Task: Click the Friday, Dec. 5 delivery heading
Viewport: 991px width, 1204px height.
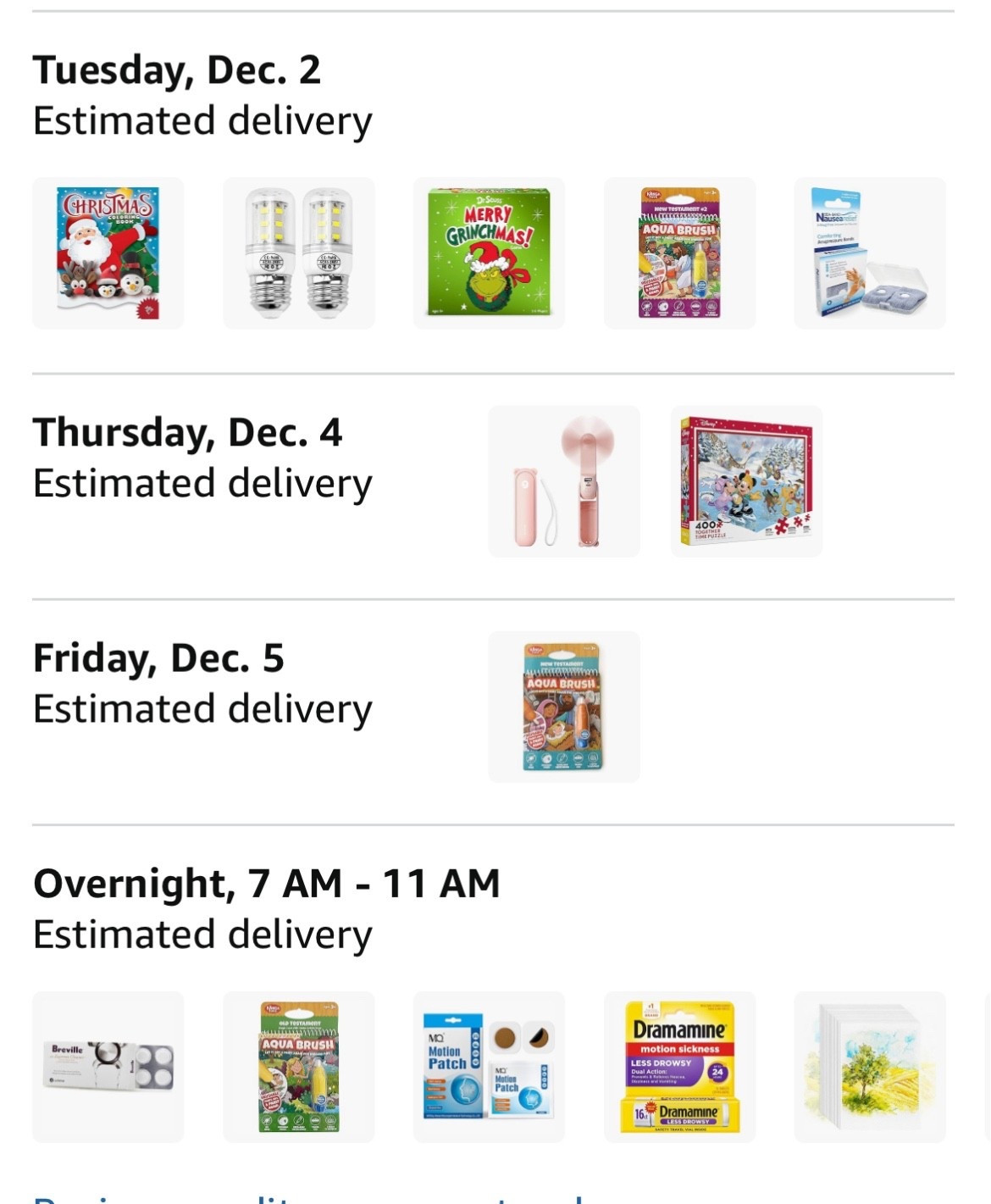Action: click(x=159, y=657)
